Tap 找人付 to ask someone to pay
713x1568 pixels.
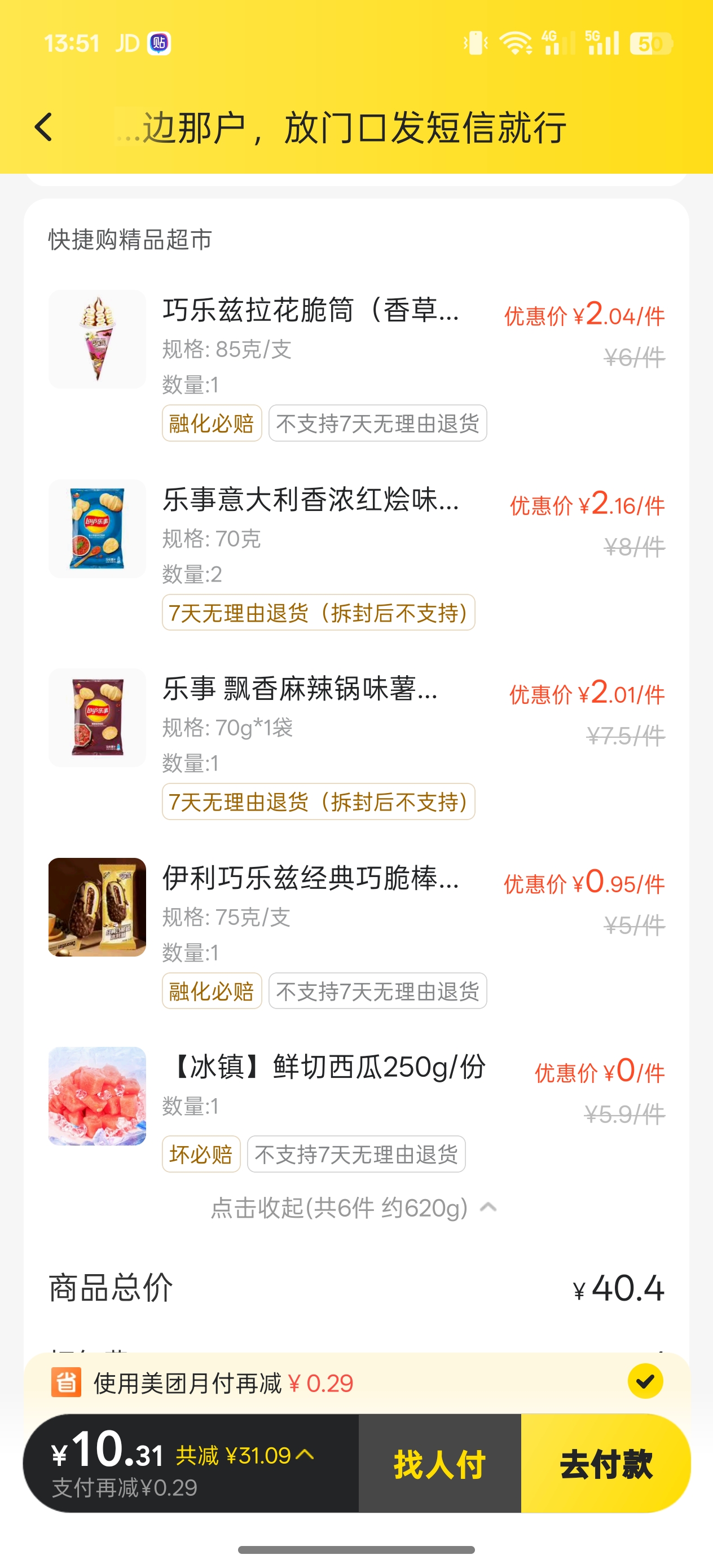click(x=439, y=1464)
